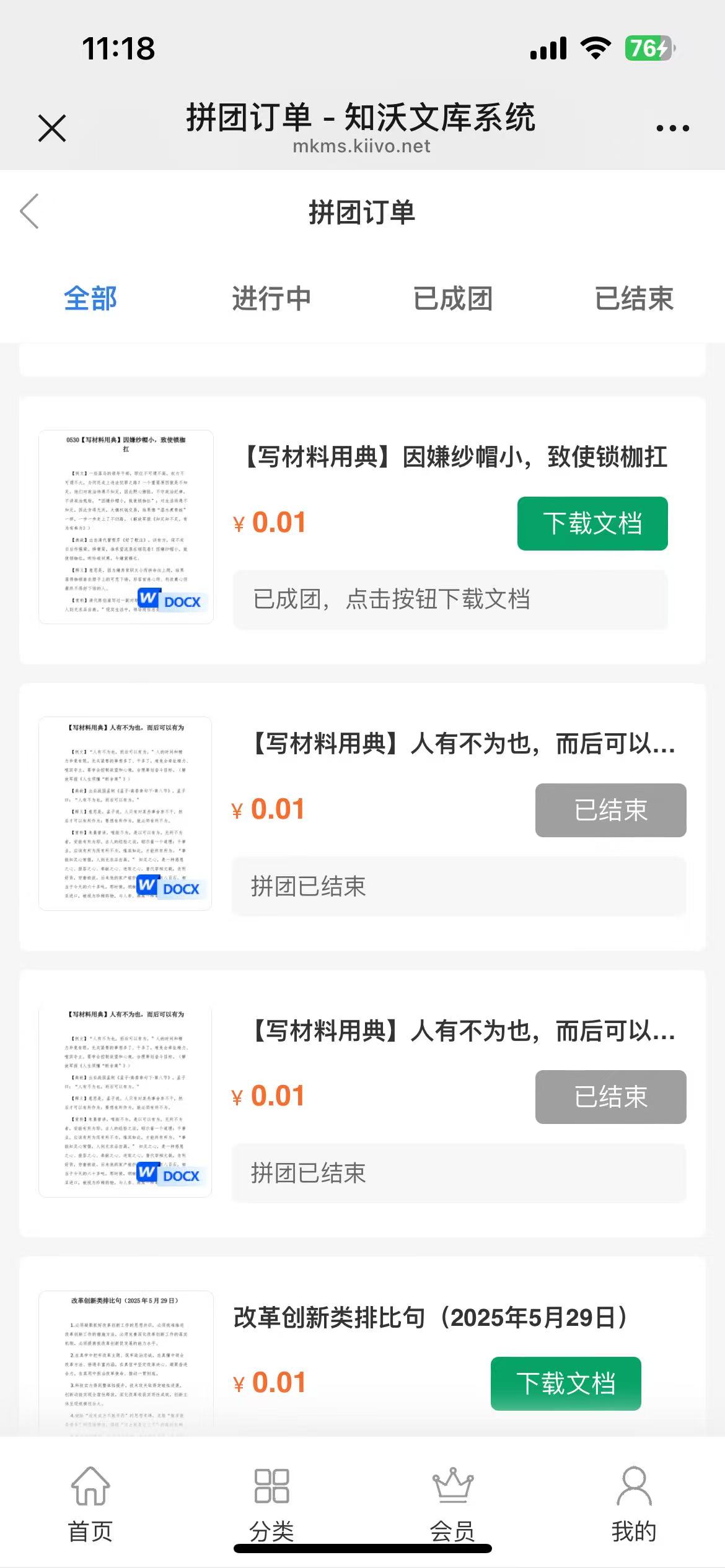This screenshot has width=725, height=1568.
Task: Open the 会员 membership tab
Action: (453, 1505)
